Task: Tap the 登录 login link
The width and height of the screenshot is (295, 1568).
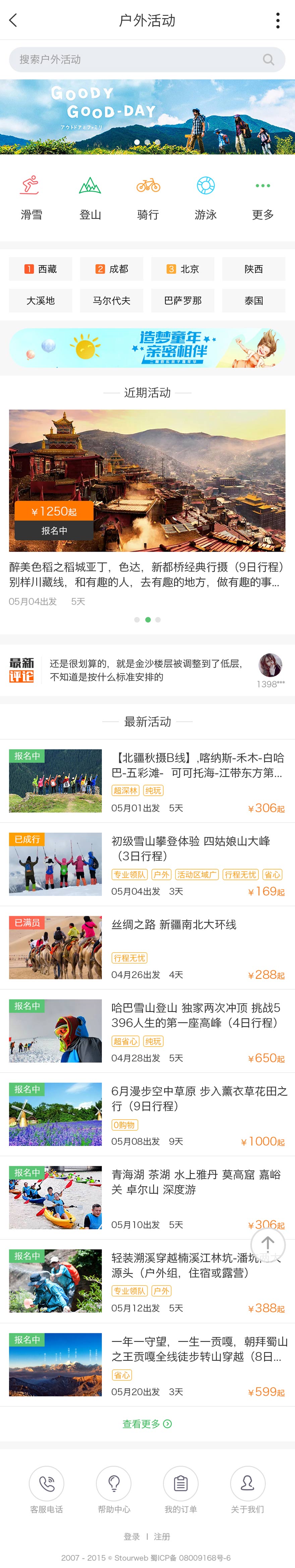Action: pos(131,1536)
